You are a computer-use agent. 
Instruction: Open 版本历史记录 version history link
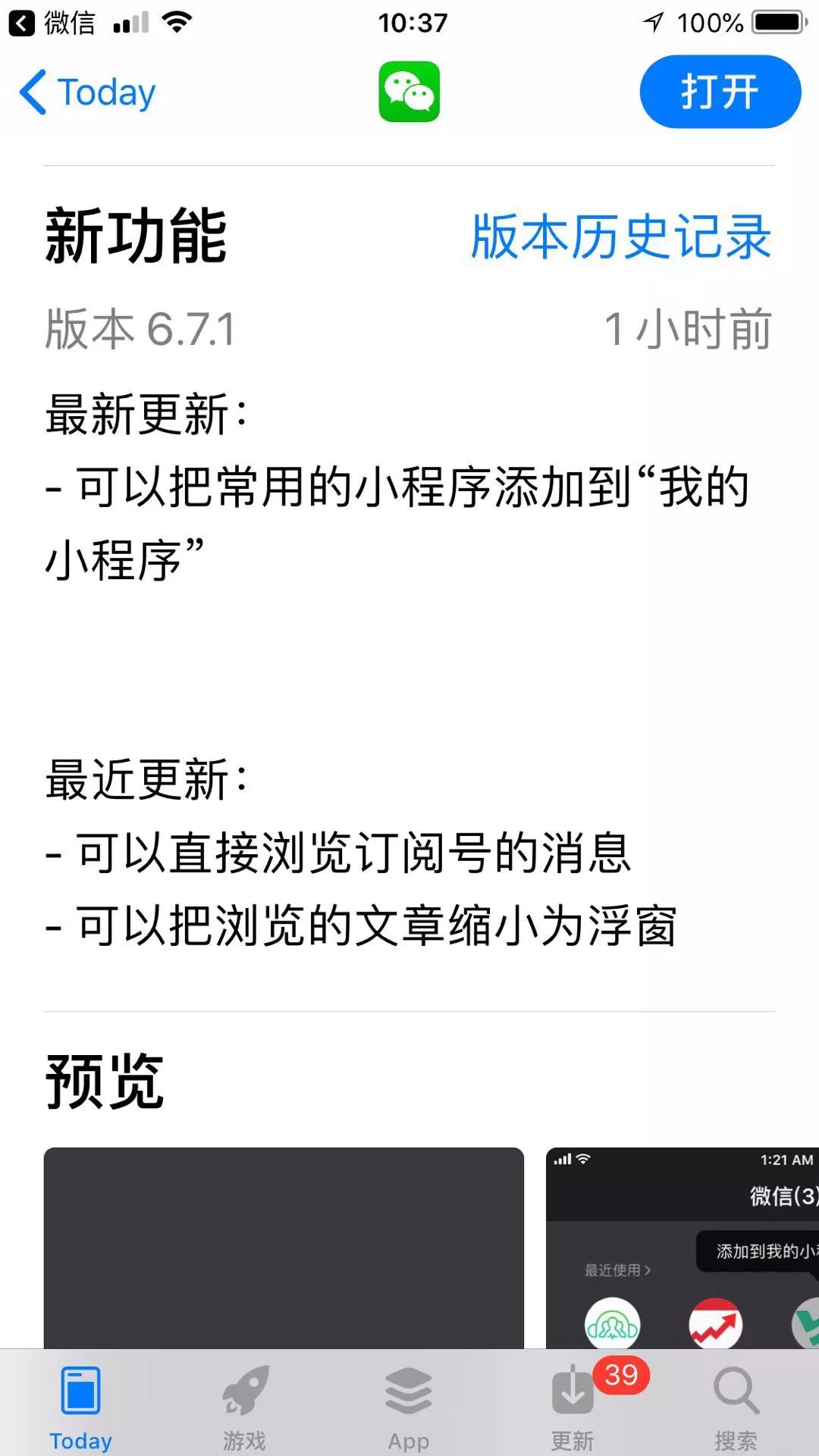tap(621, 236)
